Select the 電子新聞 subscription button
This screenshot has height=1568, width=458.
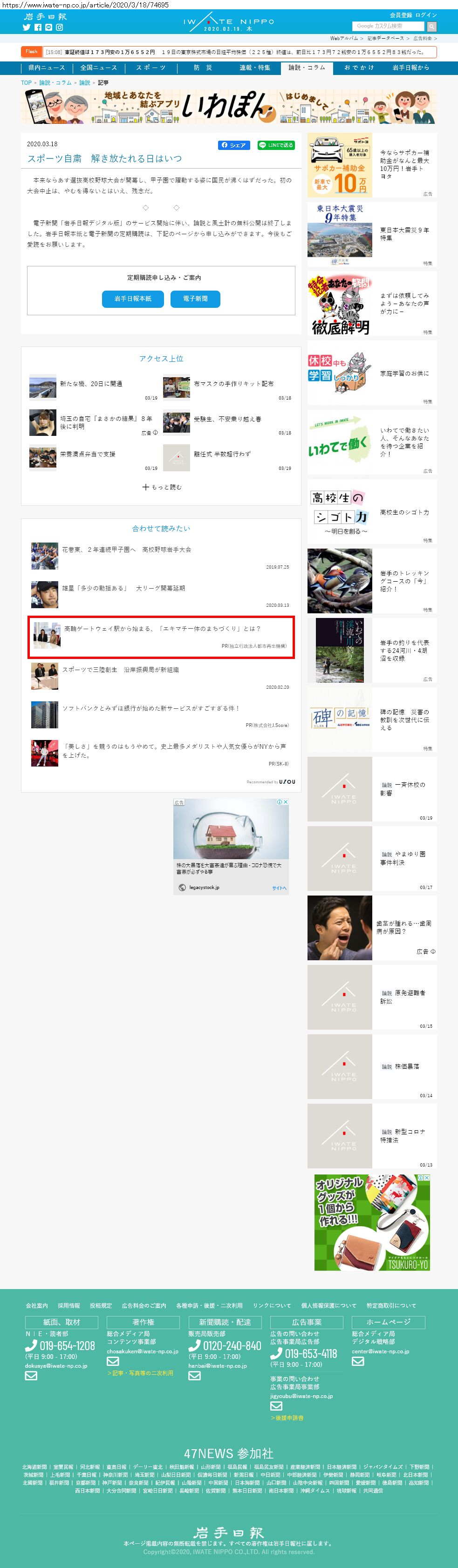pos(195,299)
